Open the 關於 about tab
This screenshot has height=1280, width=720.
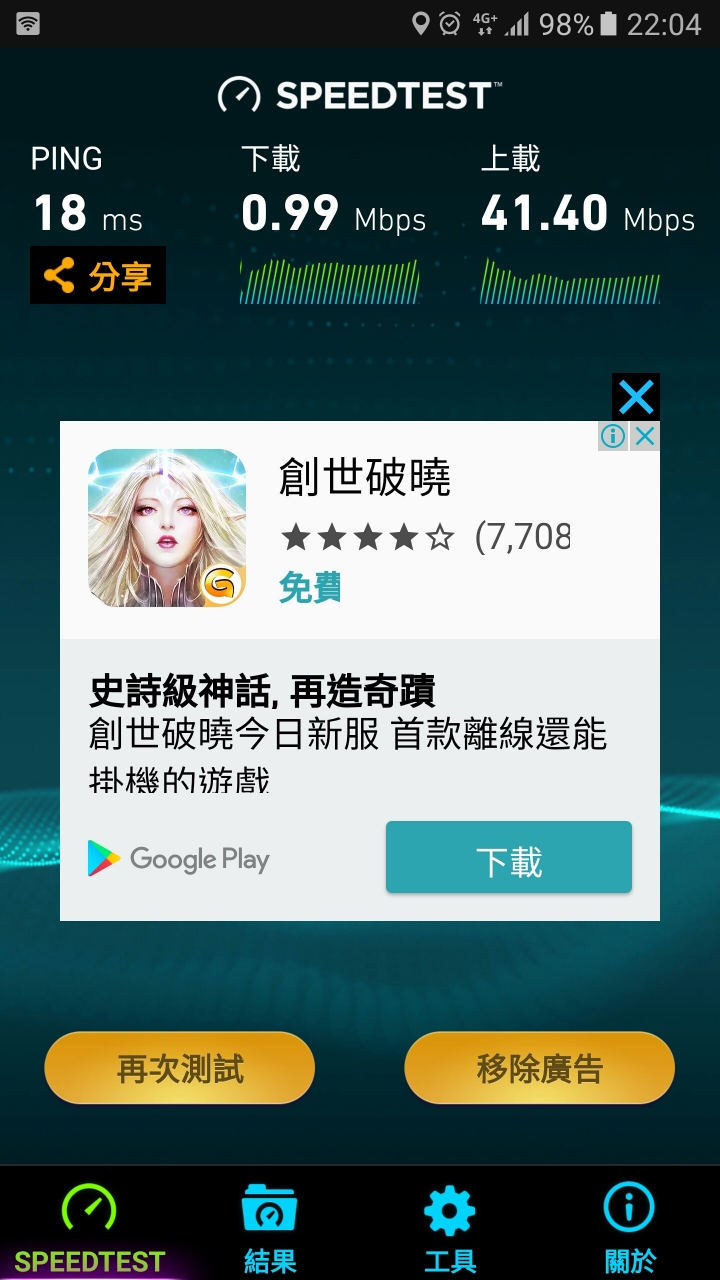pyautogui.click(x=629, y=1228)
